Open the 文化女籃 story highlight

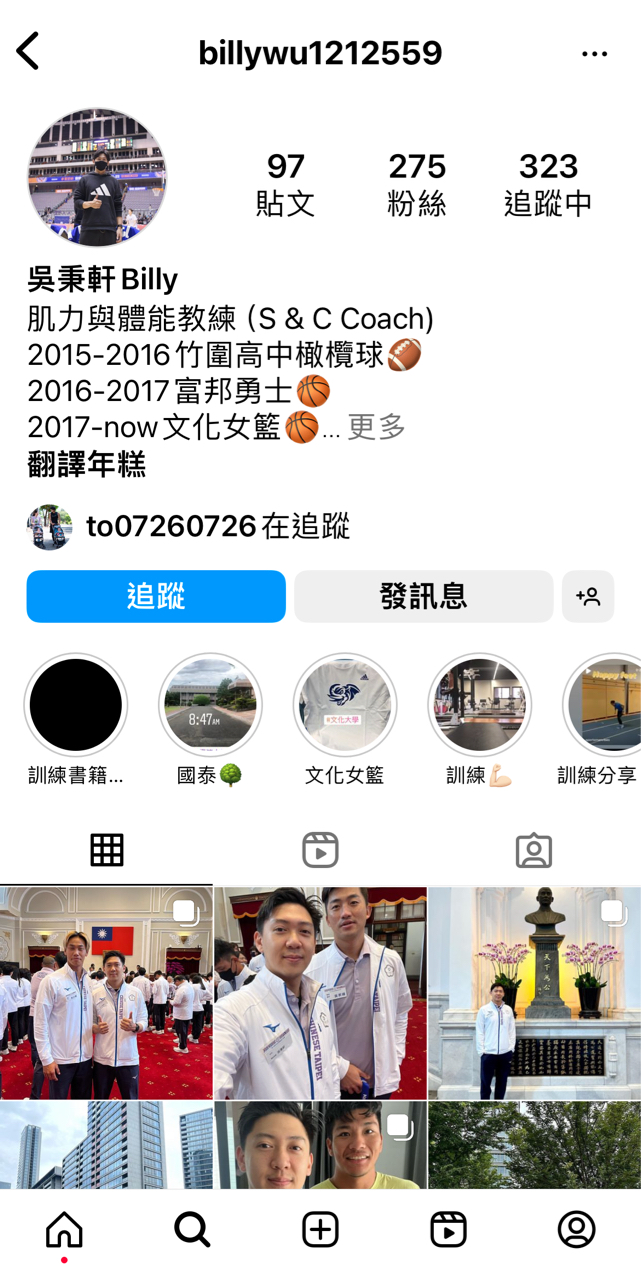click(x=344, y=705)
